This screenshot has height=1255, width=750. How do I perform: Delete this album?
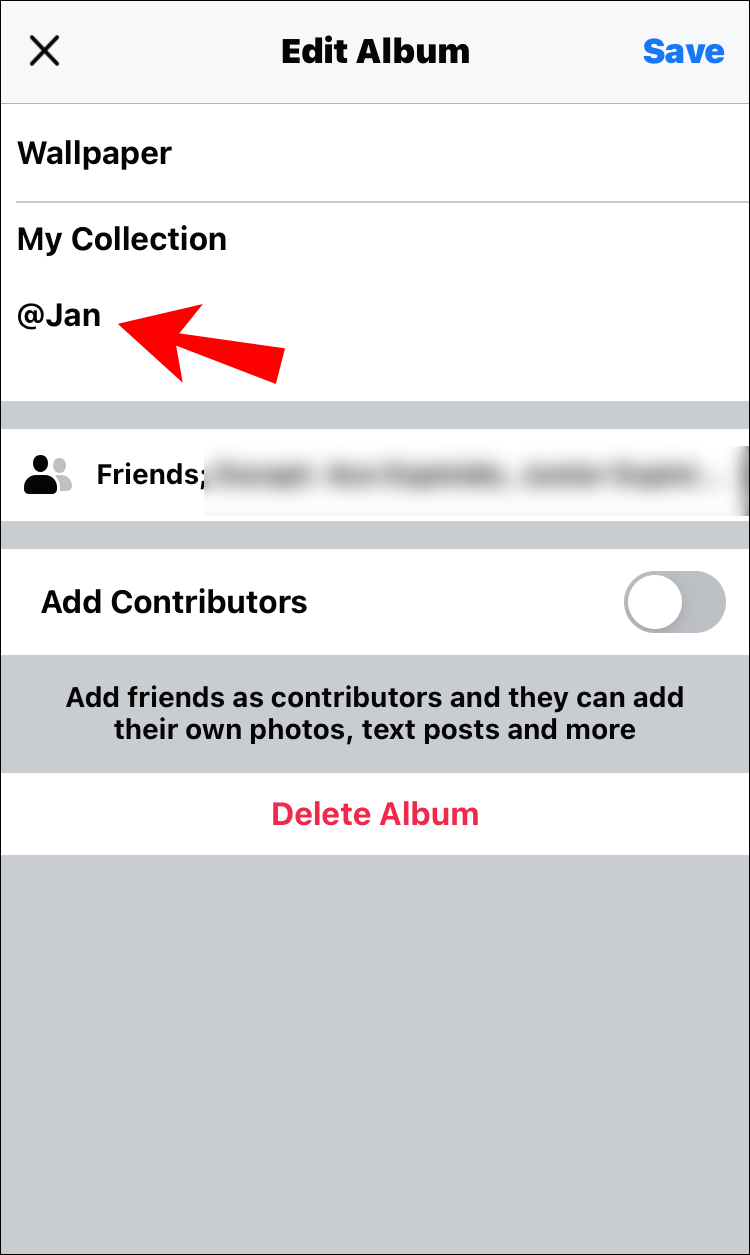(x=375, y=814)
